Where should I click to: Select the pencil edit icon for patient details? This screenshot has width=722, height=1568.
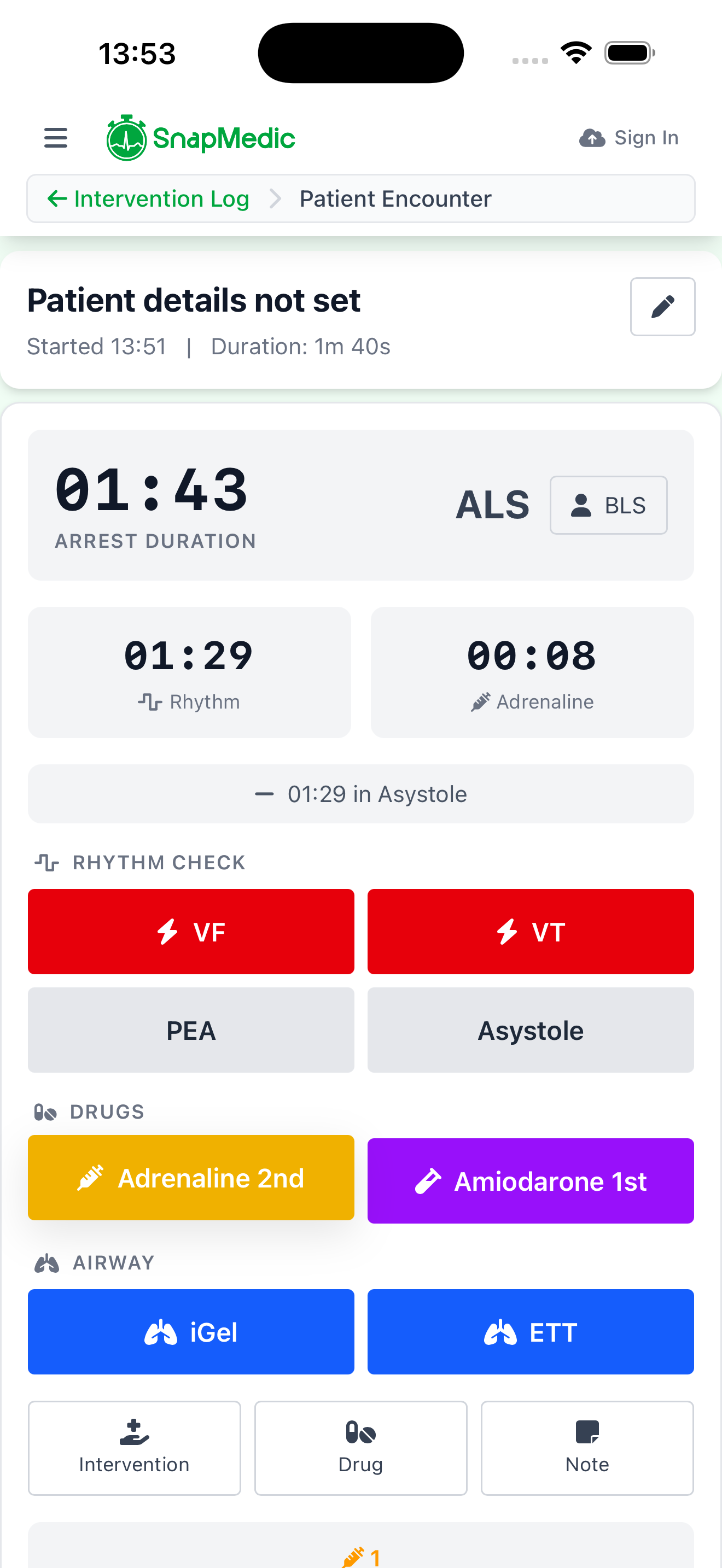pos(662,307)
